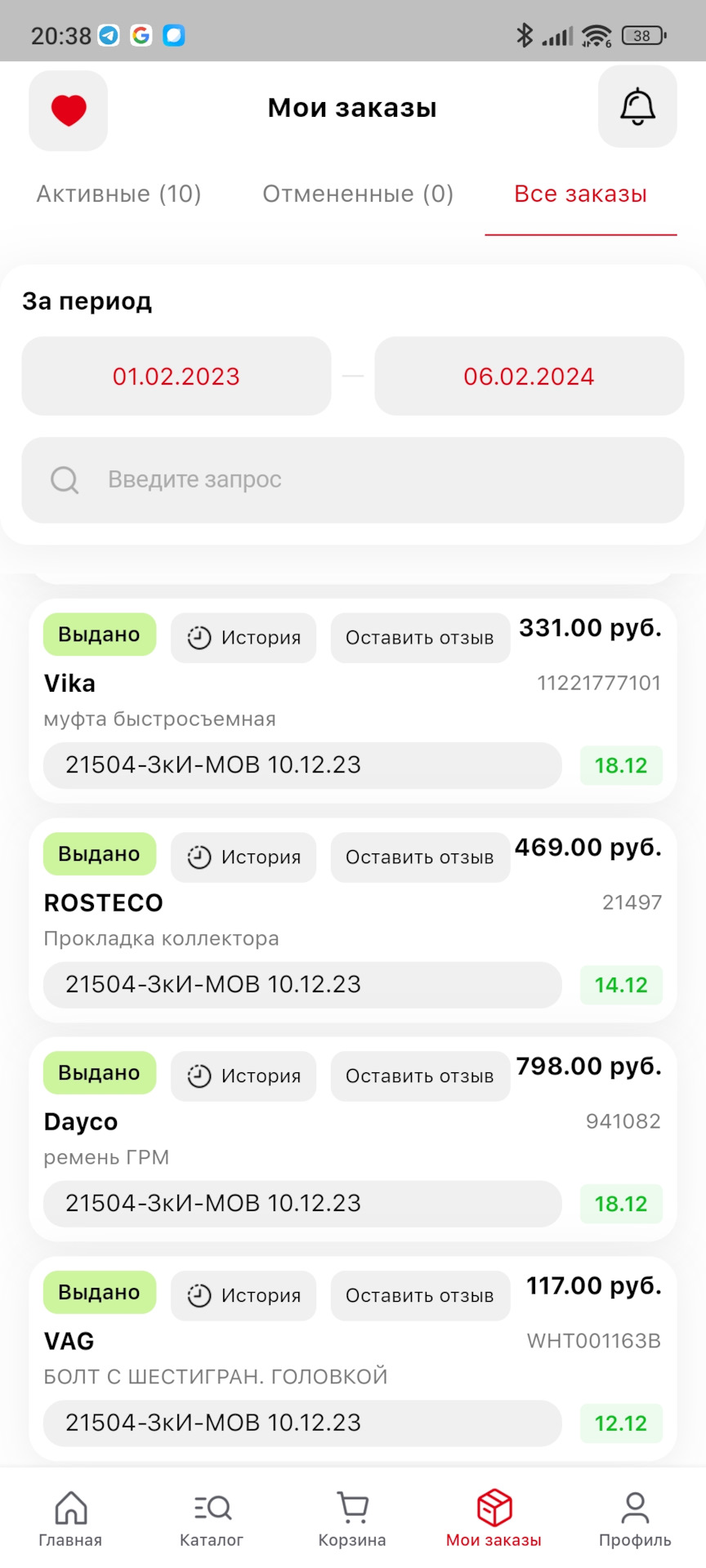Оставить отзыв on the ROSTECO order

[420, 857]
